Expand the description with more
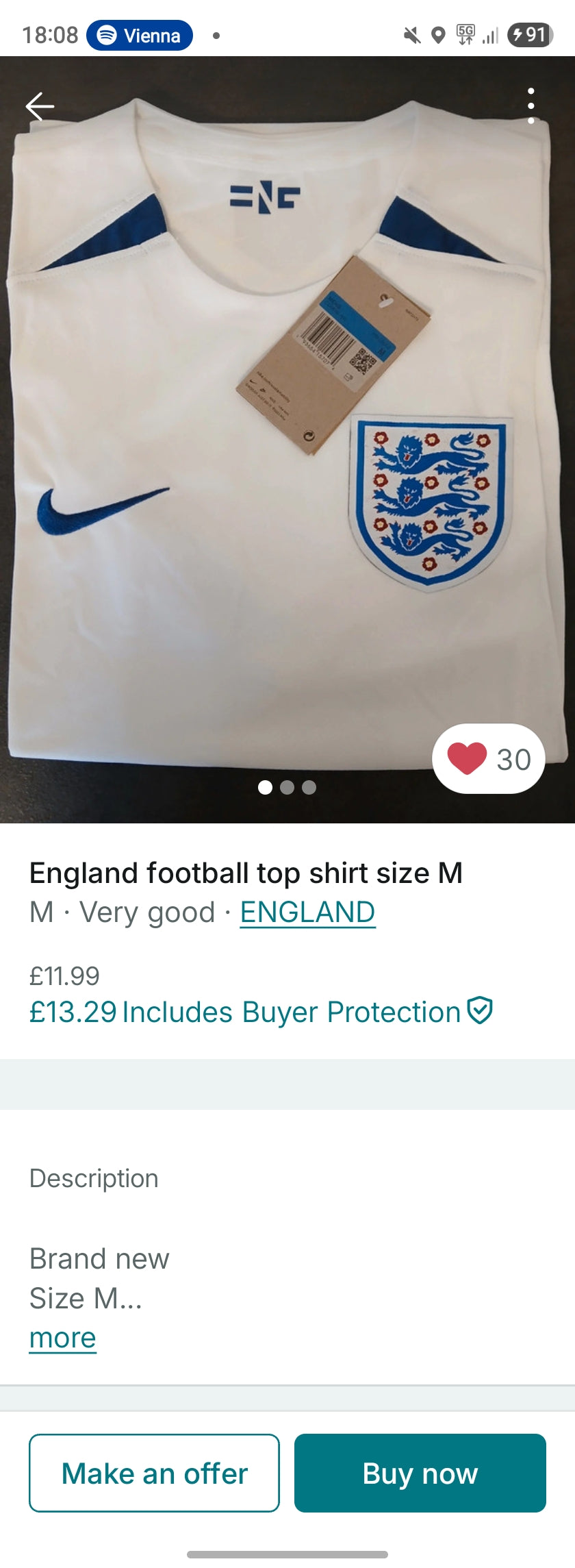Viewport: 575px width, 1568px height. point(62,1337)
